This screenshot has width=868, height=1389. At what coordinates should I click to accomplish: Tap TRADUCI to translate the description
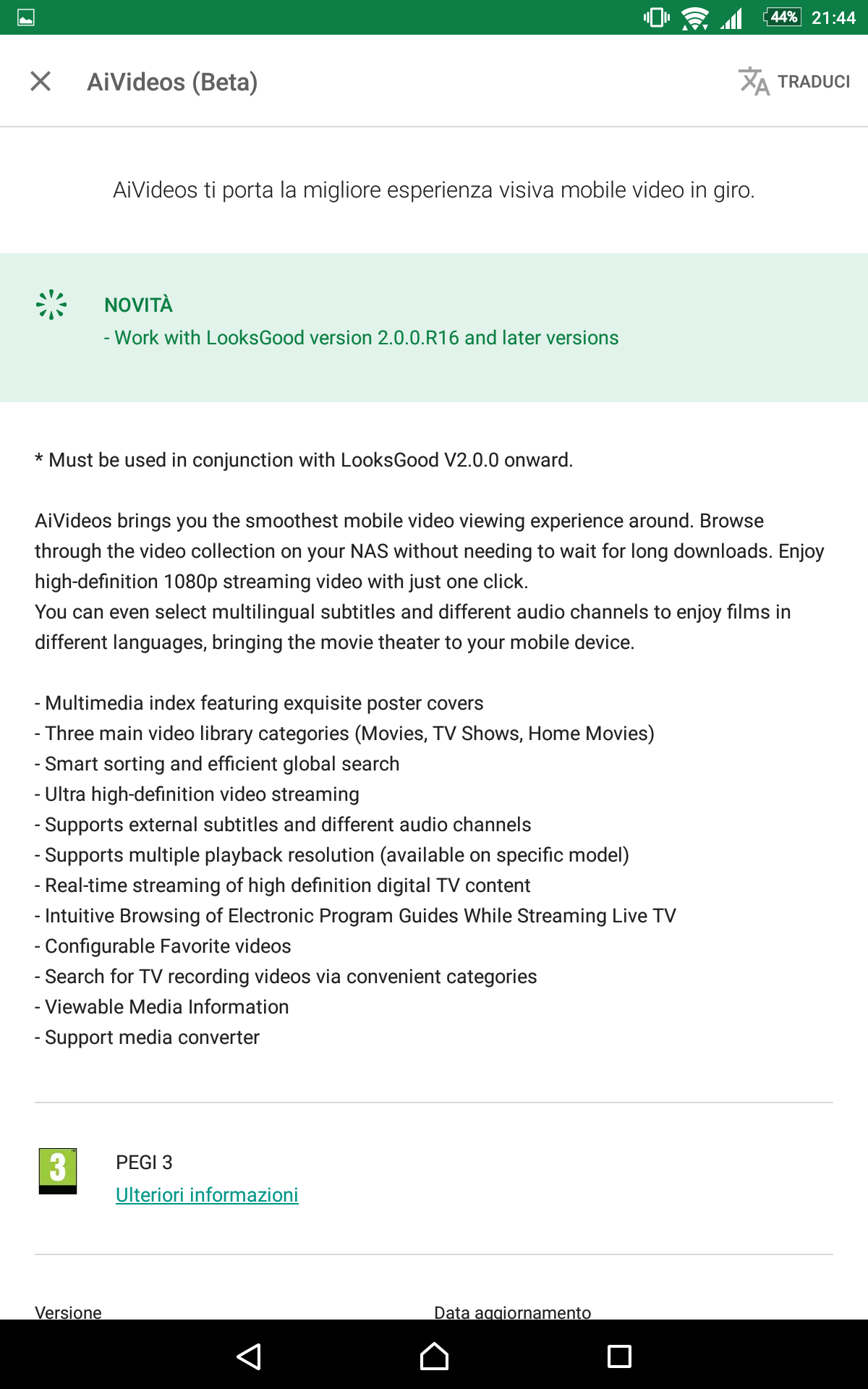pyautogui.click(x=794, y=82)
